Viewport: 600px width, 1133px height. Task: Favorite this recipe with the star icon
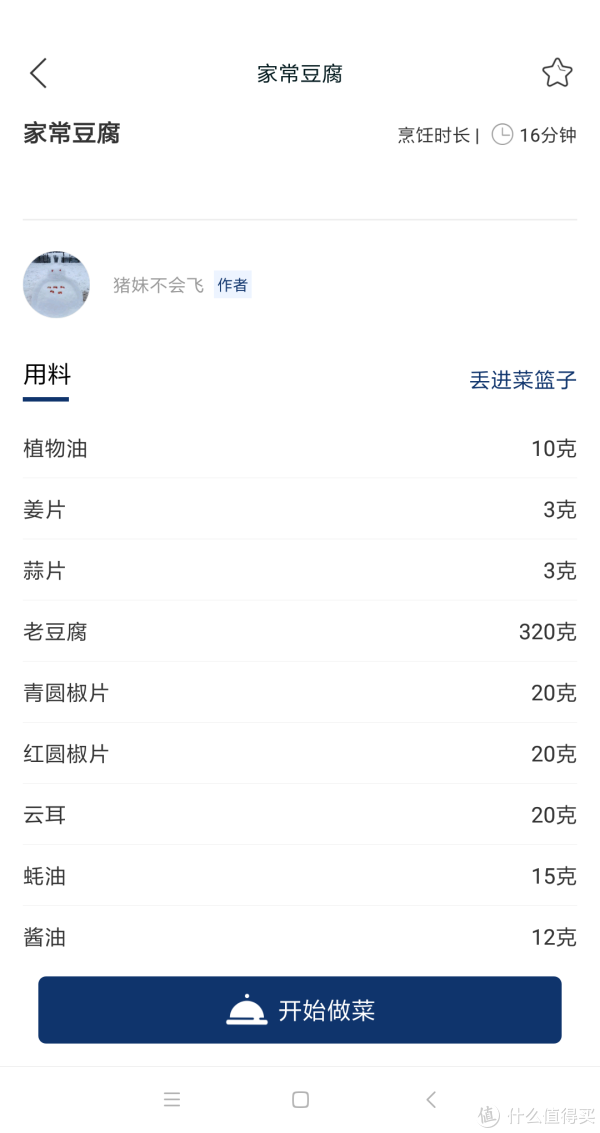coord(557,73)
